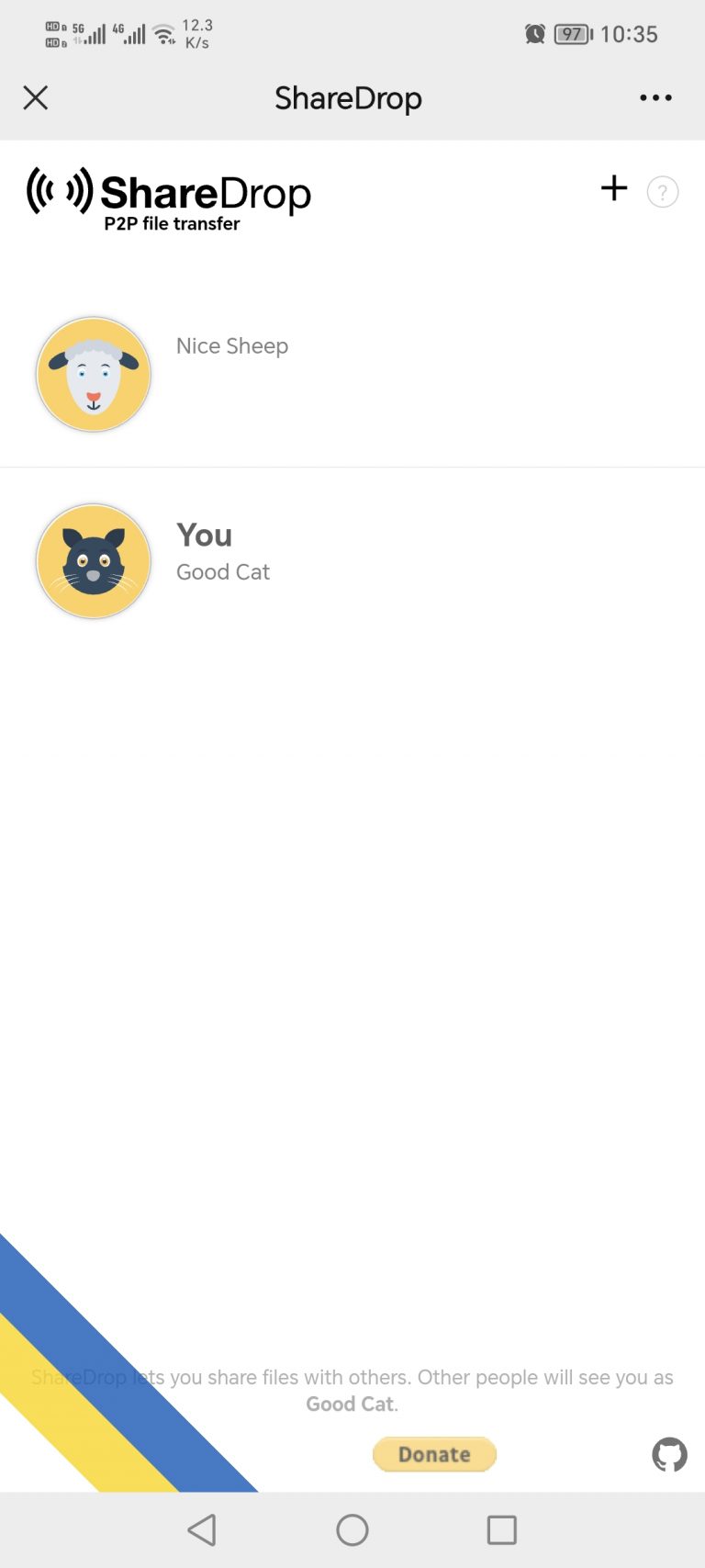Tap the alarm clock icon in the status bar
This screenshot has height=1568, width=705.
[x=533, y=34]
